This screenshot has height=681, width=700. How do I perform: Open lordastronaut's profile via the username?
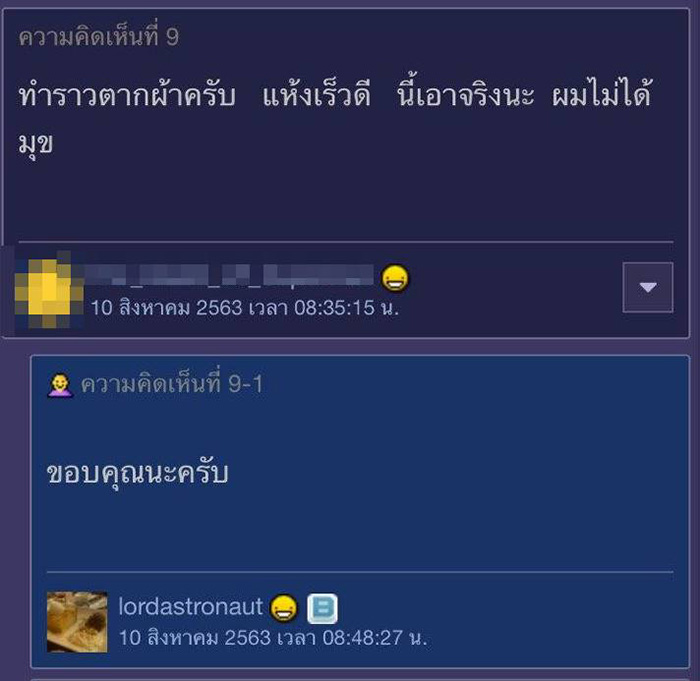click(x=190, y=606)
